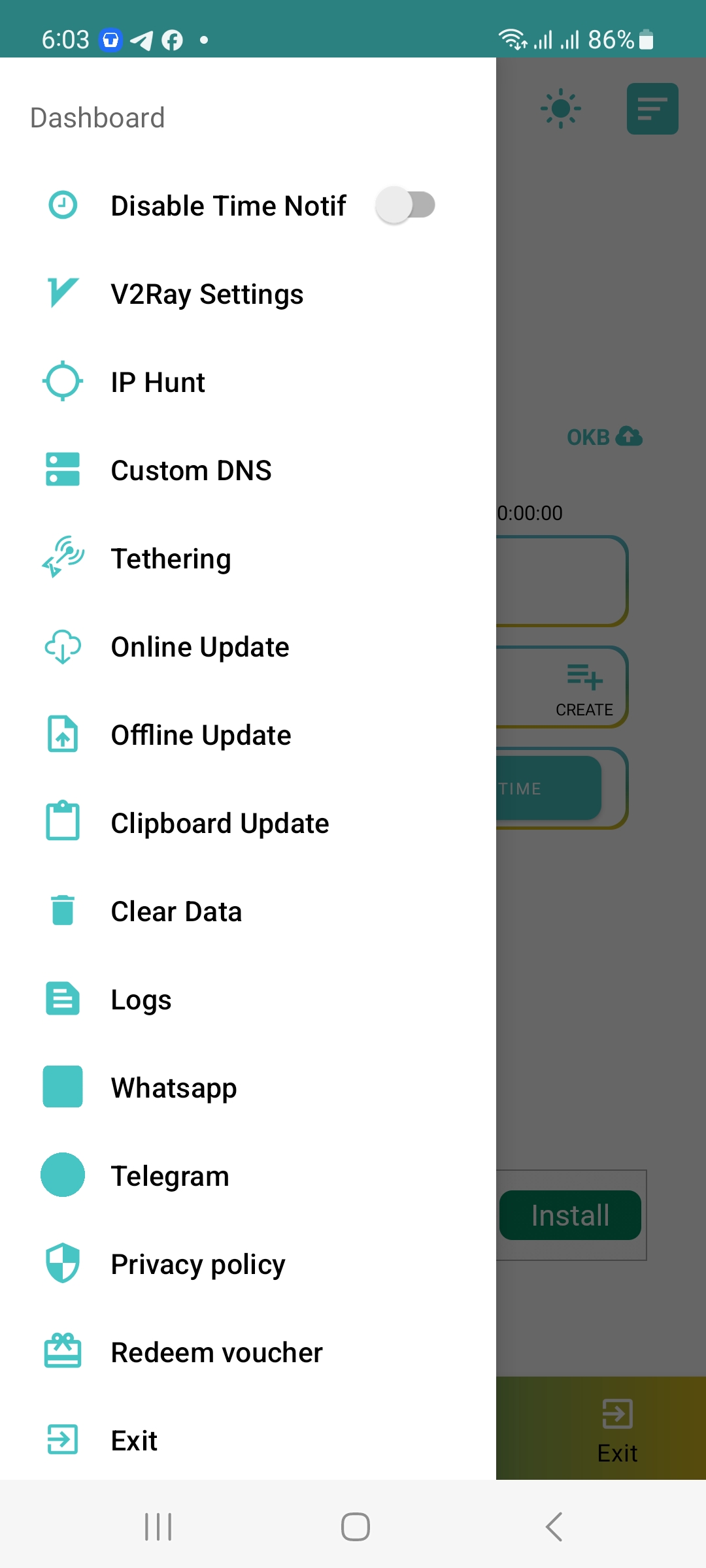Open the Telegram link
Image resolution: width=706 pixels, height=1568 pixels.
pos(170,1176)
